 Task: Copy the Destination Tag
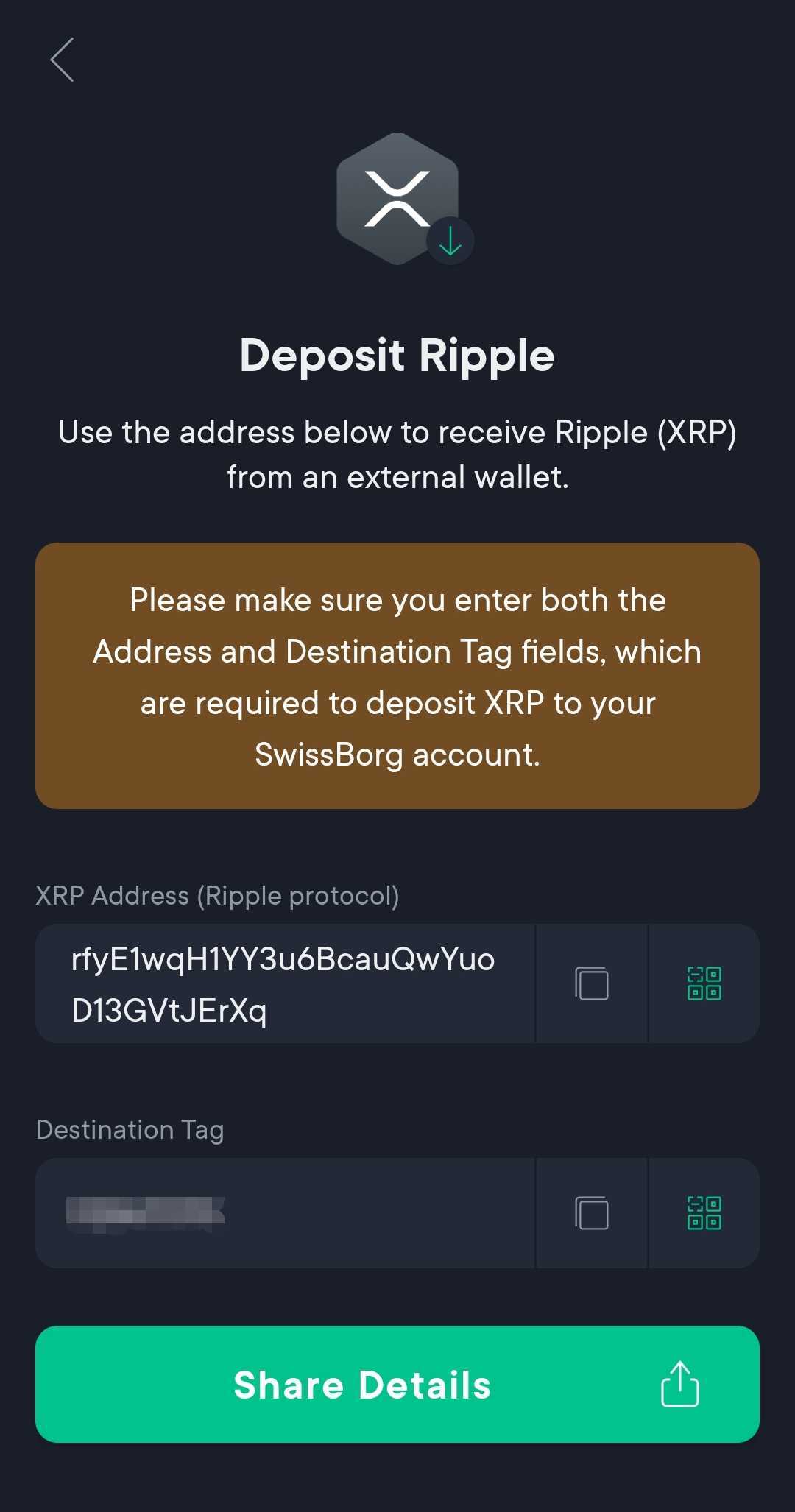point(592,1213)
